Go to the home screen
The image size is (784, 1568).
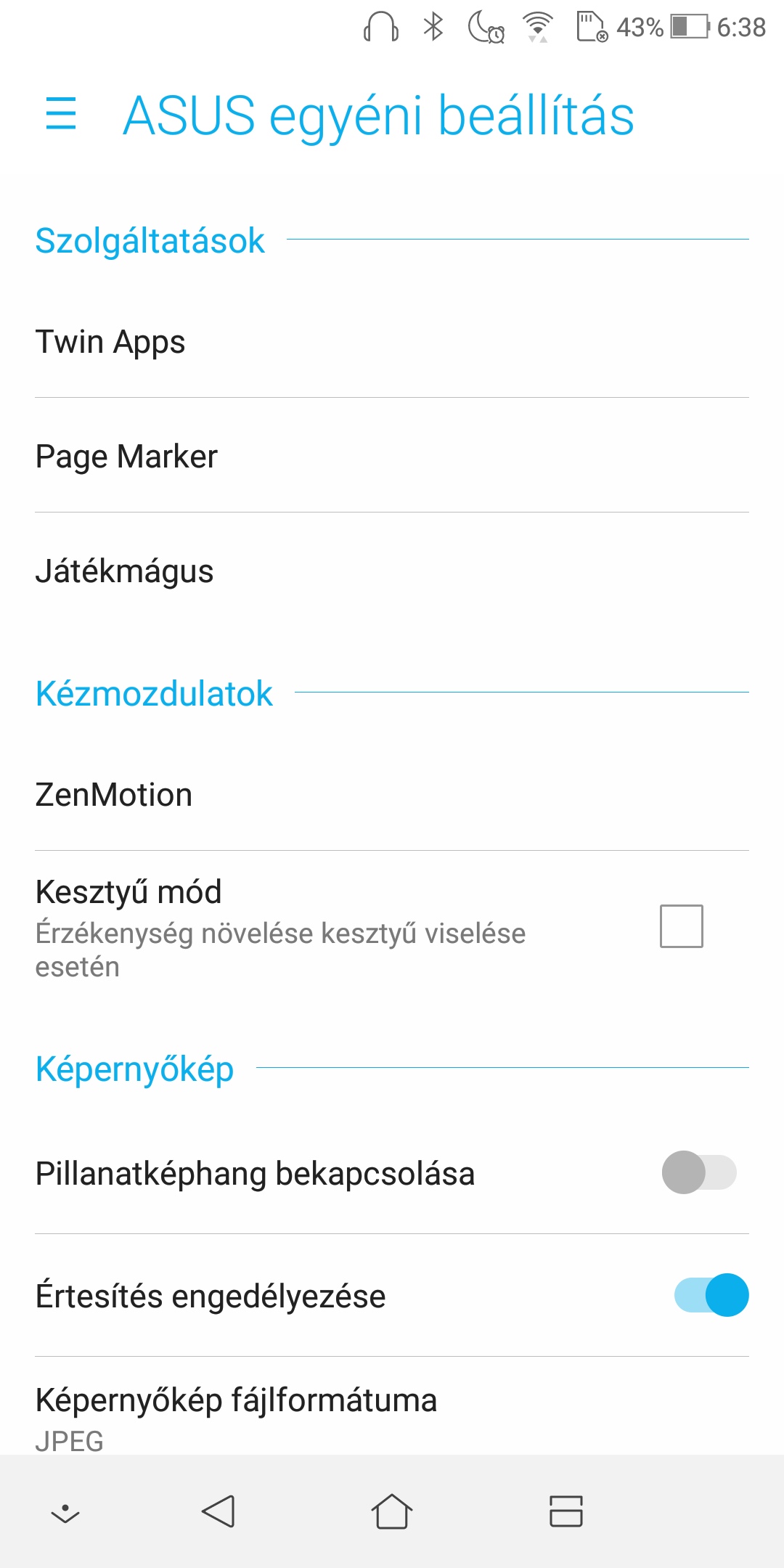(392, 1512)
